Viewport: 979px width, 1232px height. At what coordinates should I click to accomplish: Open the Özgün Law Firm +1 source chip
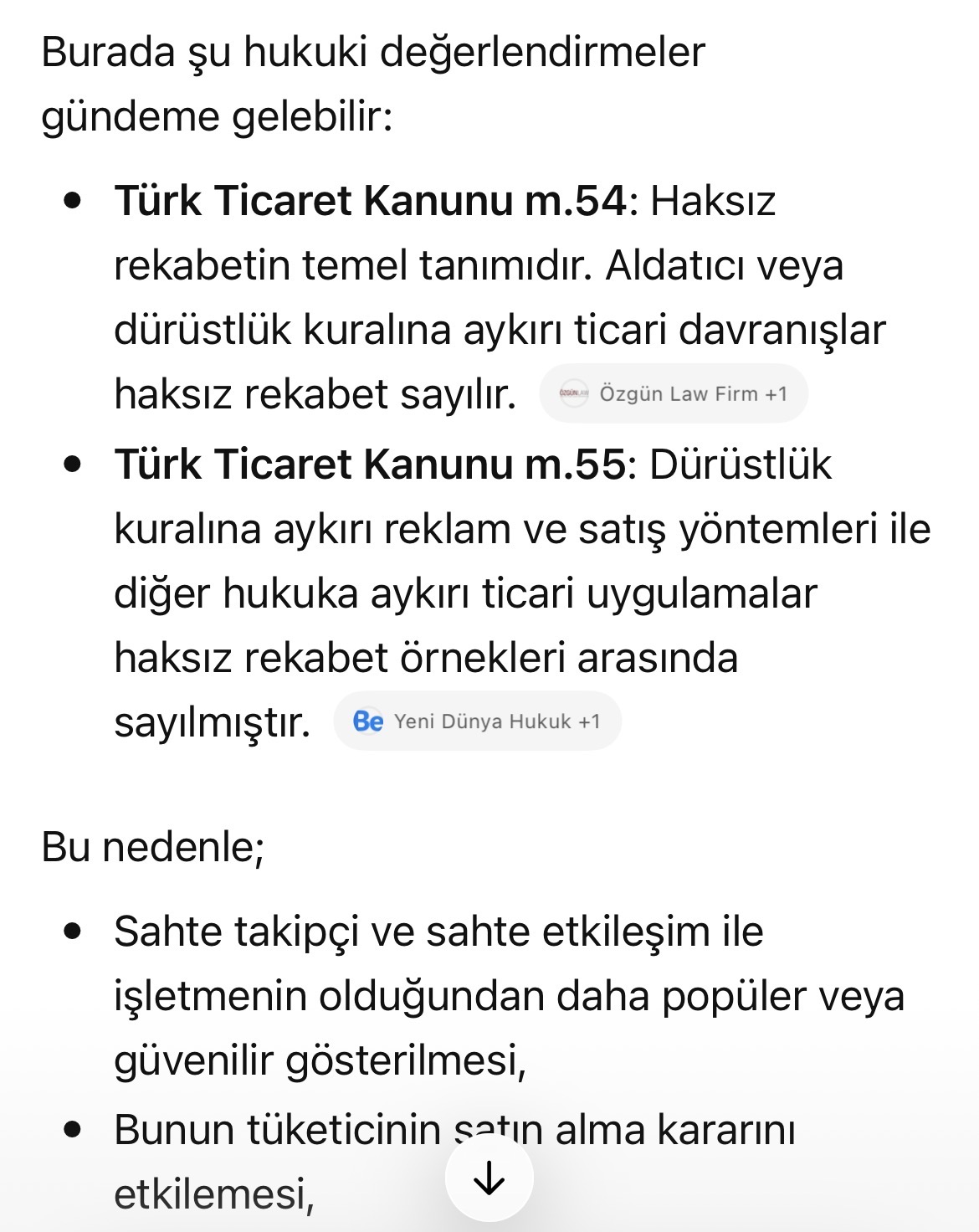coord(674,393)
